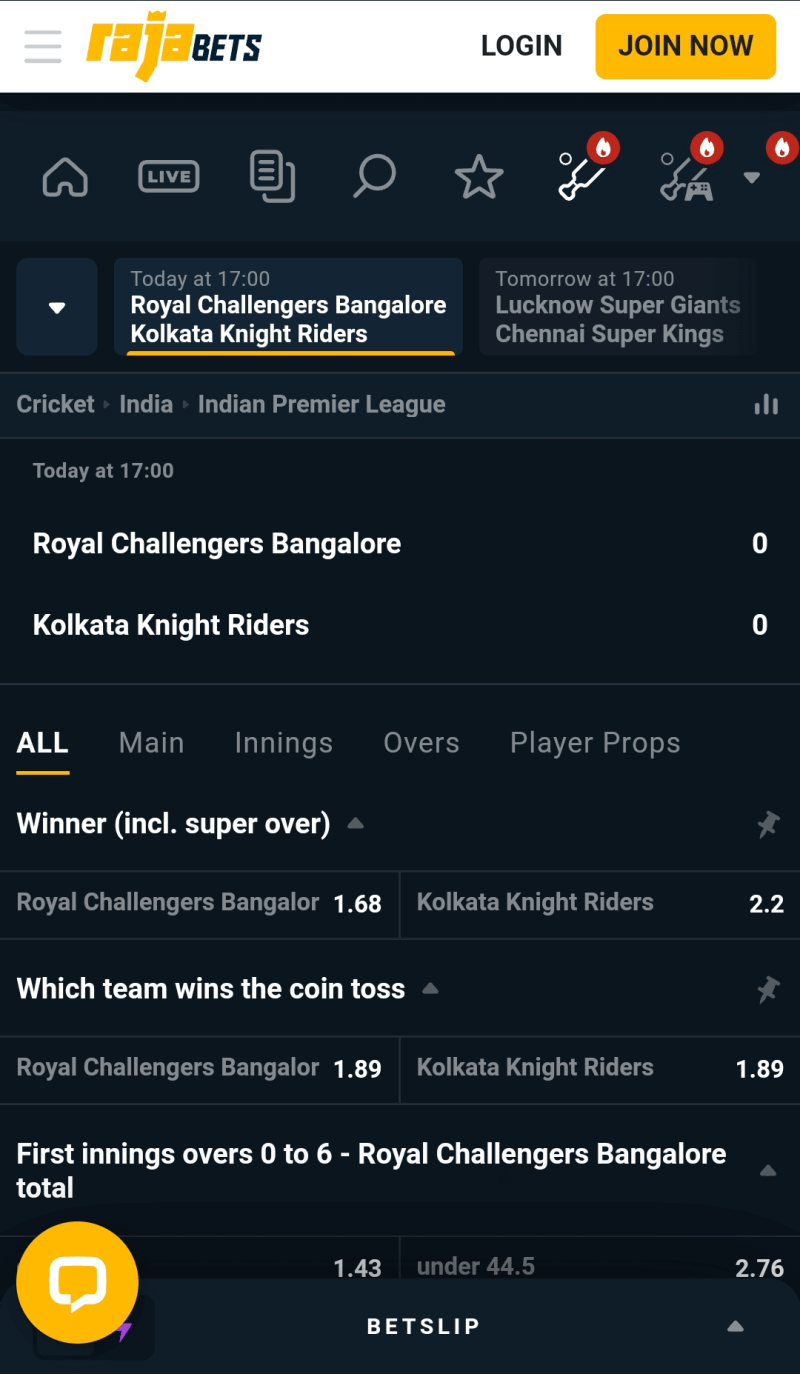
Task: Open favorites star icon
Action: [479, 177]
